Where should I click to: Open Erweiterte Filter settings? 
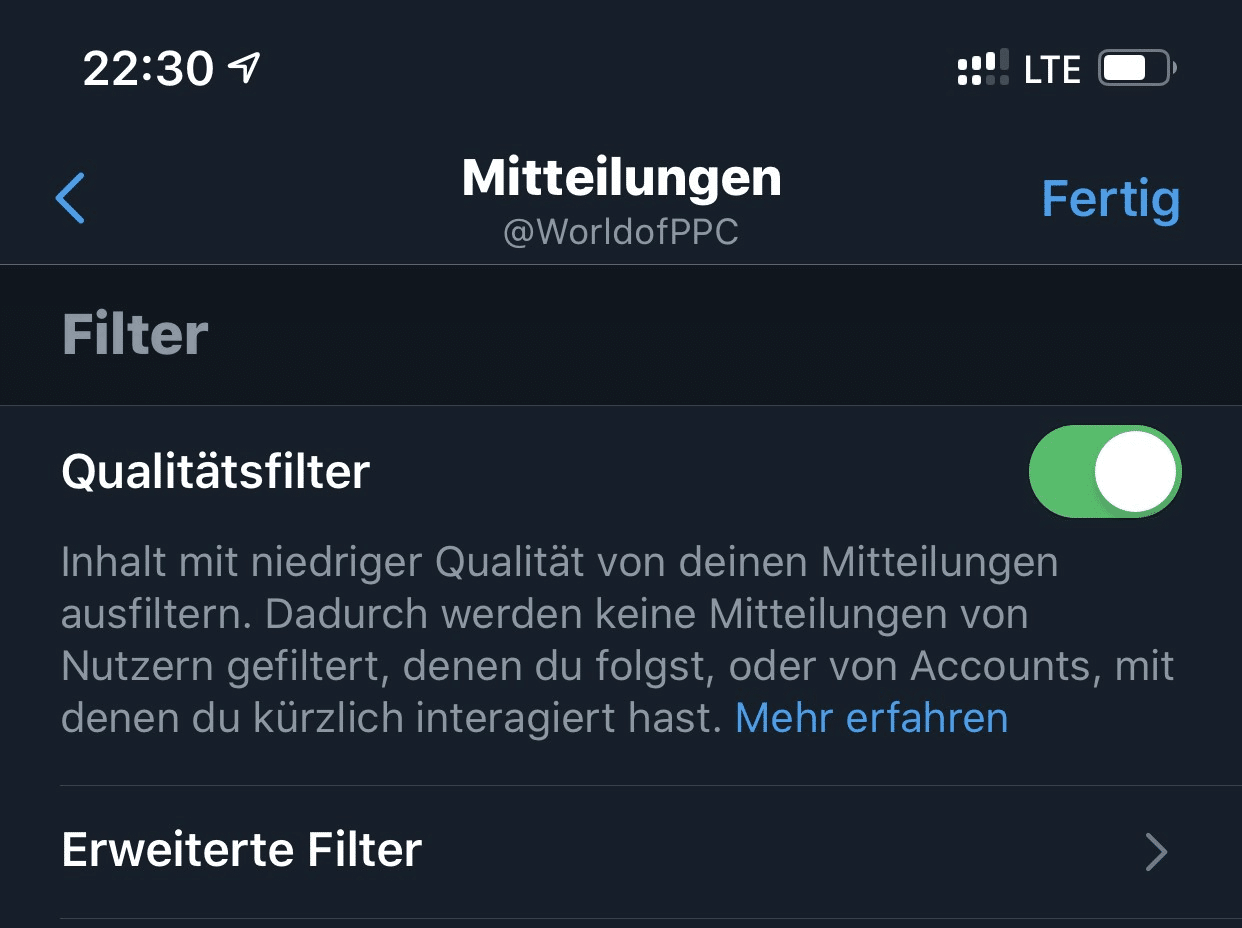615,851
